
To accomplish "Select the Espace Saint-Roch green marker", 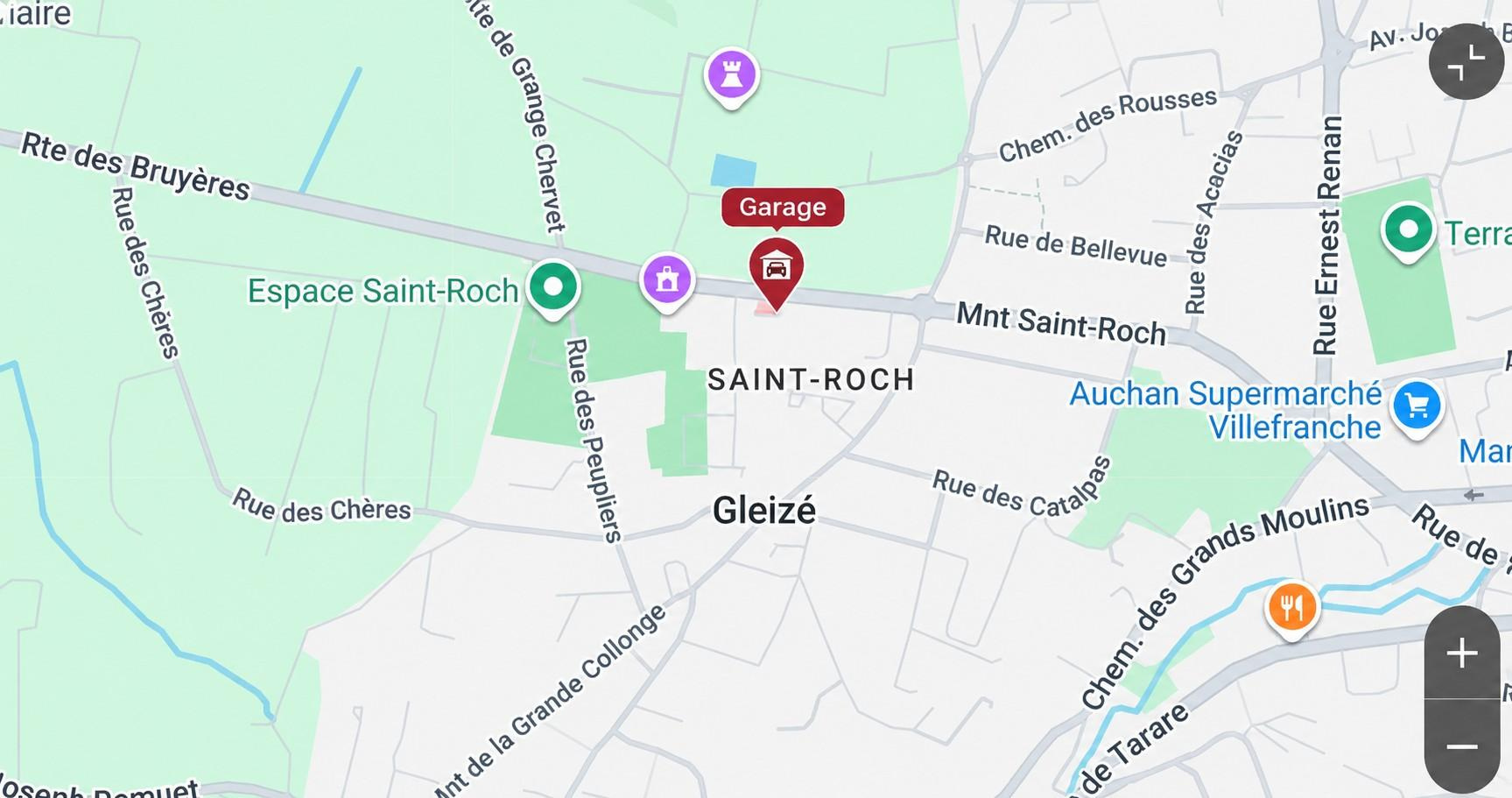I will tap(553, 288).
